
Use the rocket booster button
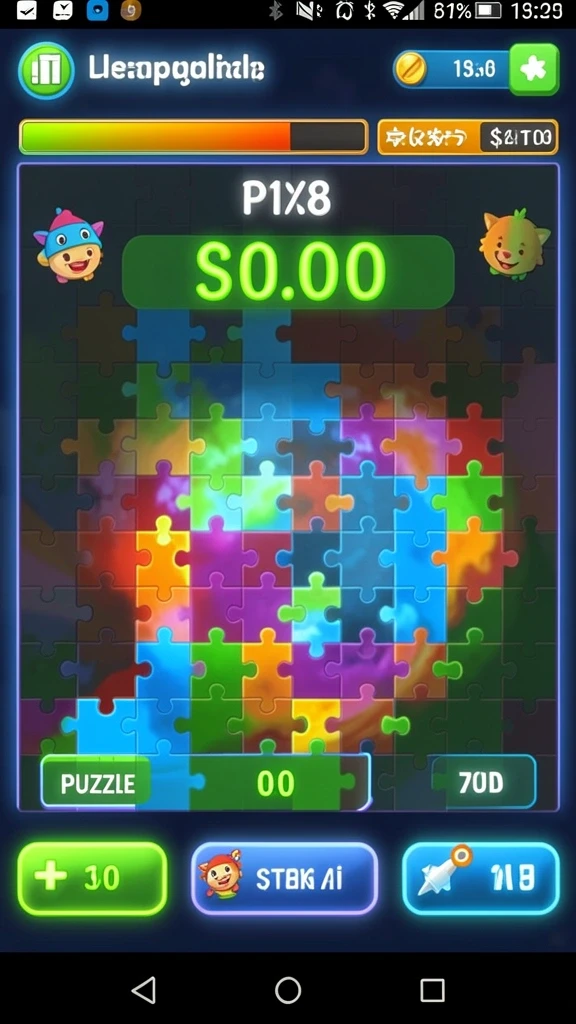tap(481, 878)
